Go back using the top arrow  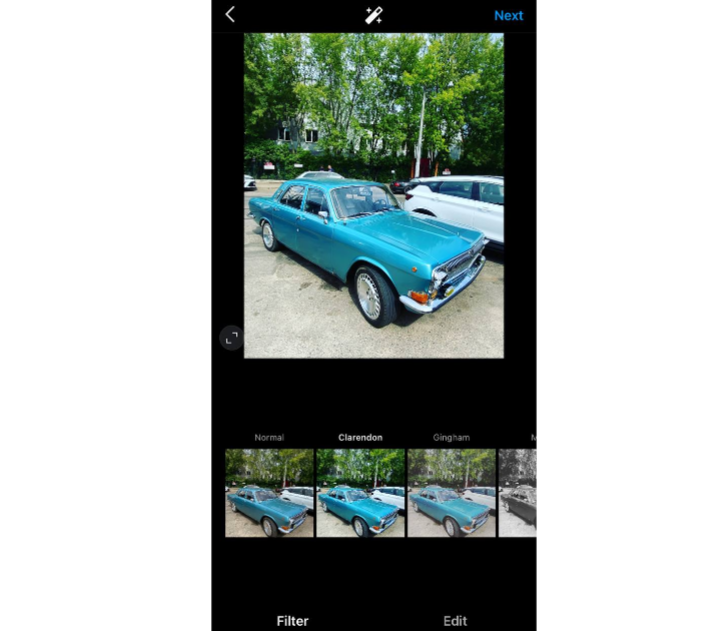(x=230, y=15)
